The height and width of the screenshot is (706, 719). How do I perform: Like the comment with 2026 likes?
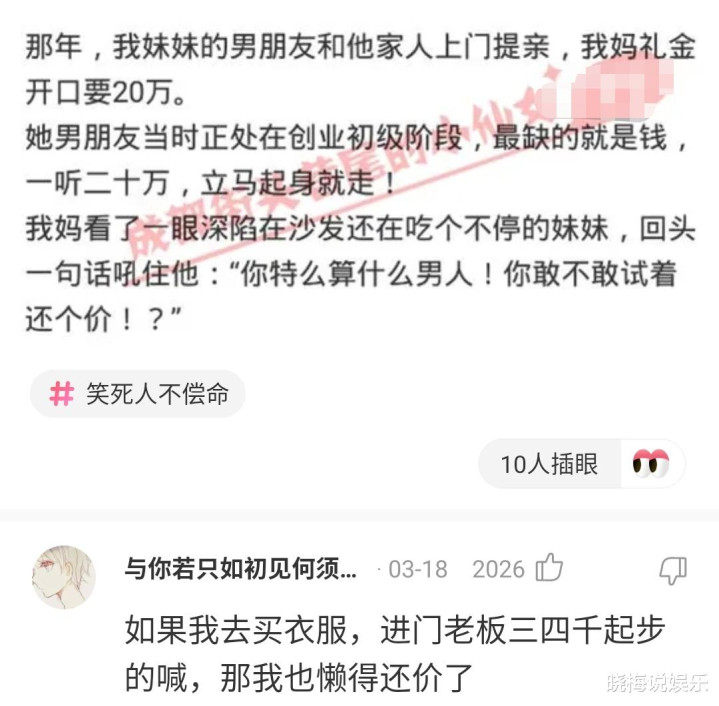(x=550, y=569)
